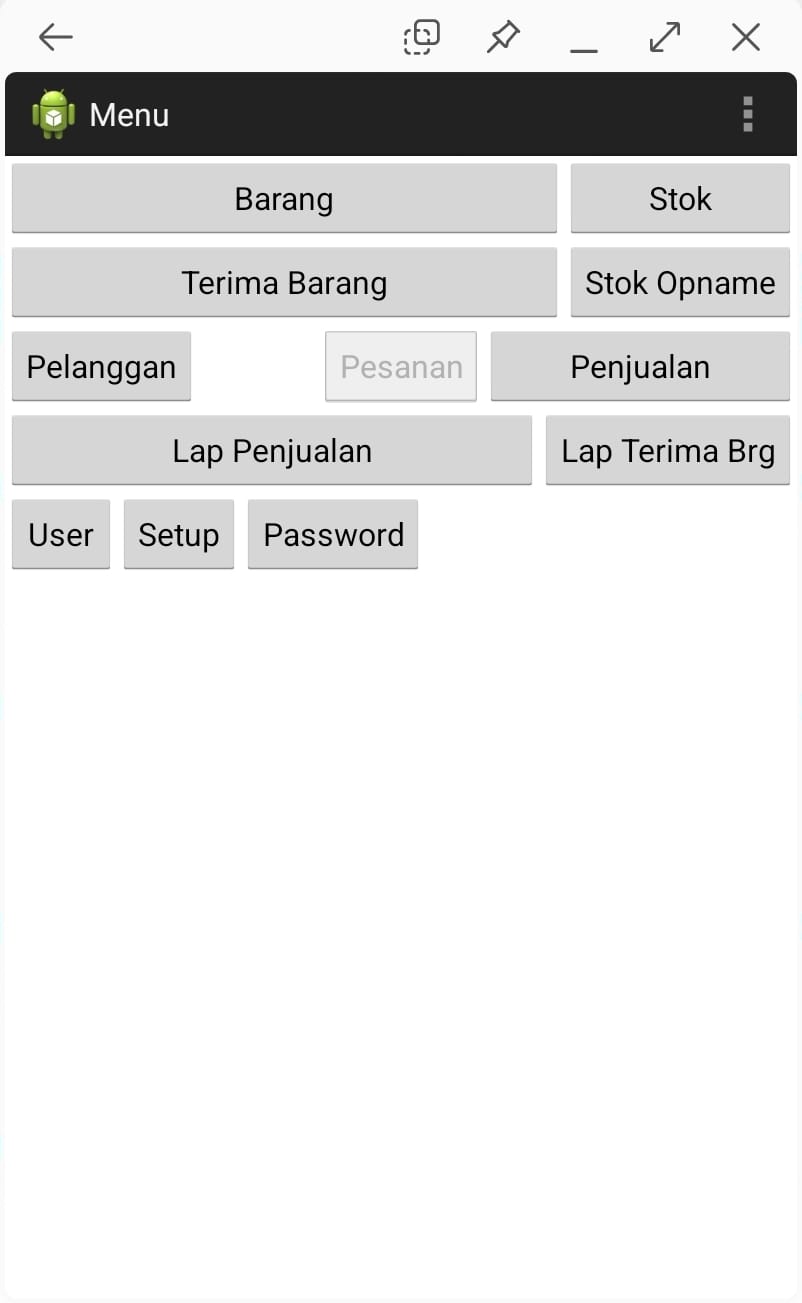Open the Pelanggan list
Screen dimensions: 802x1303
(101, 366)
